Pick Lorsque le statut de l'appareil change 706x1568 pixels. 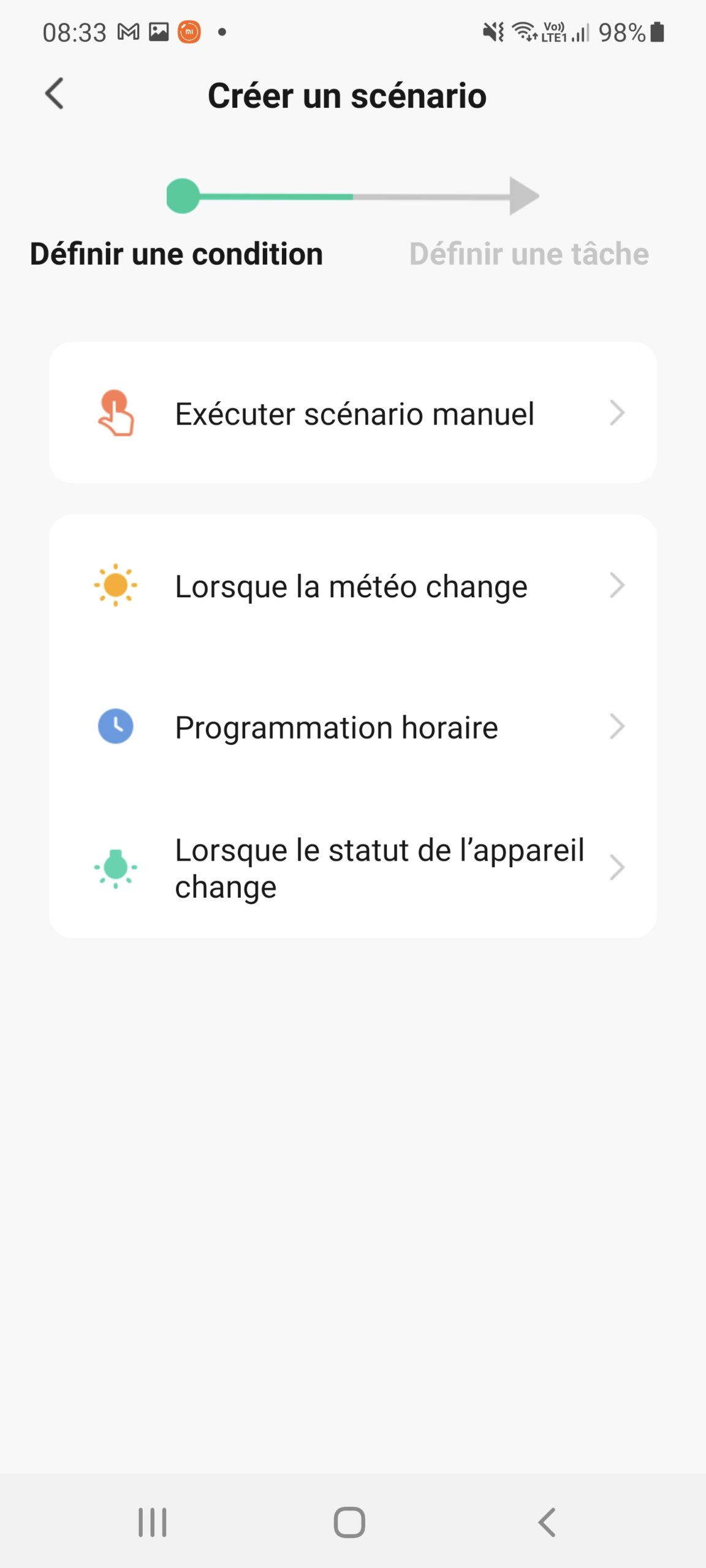pos(353,868)
